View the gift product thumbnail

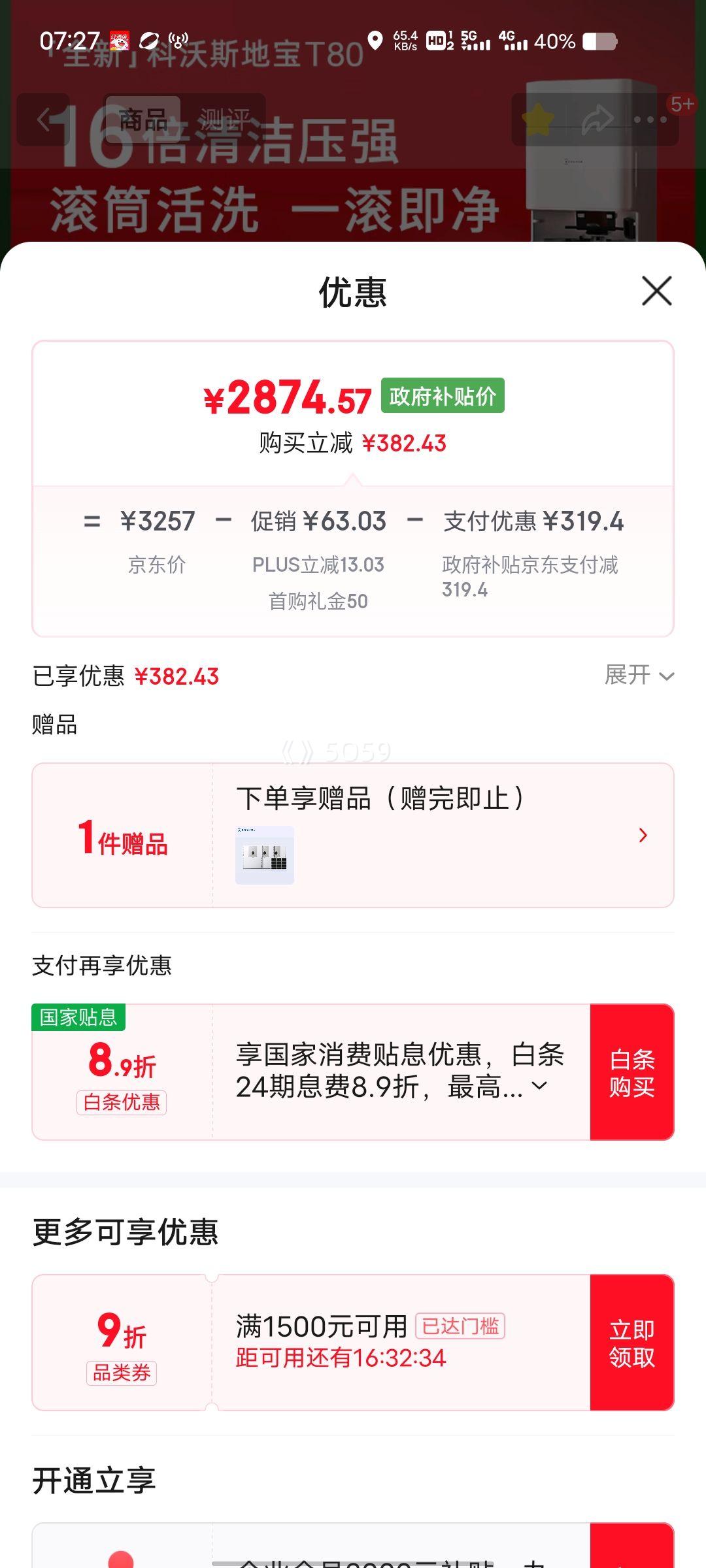[265, 855]
